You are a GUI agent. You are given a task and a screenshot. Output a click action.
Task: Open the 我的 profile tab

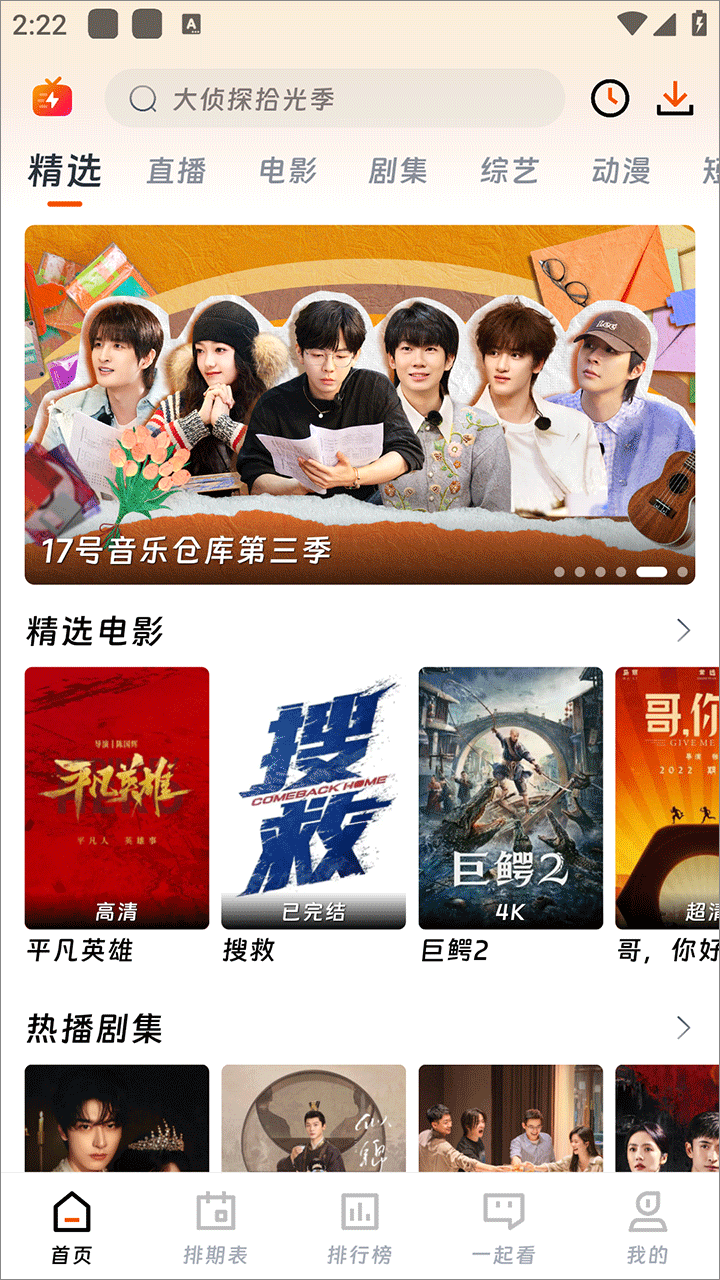pyautogui.click(x=647, y=1227)
